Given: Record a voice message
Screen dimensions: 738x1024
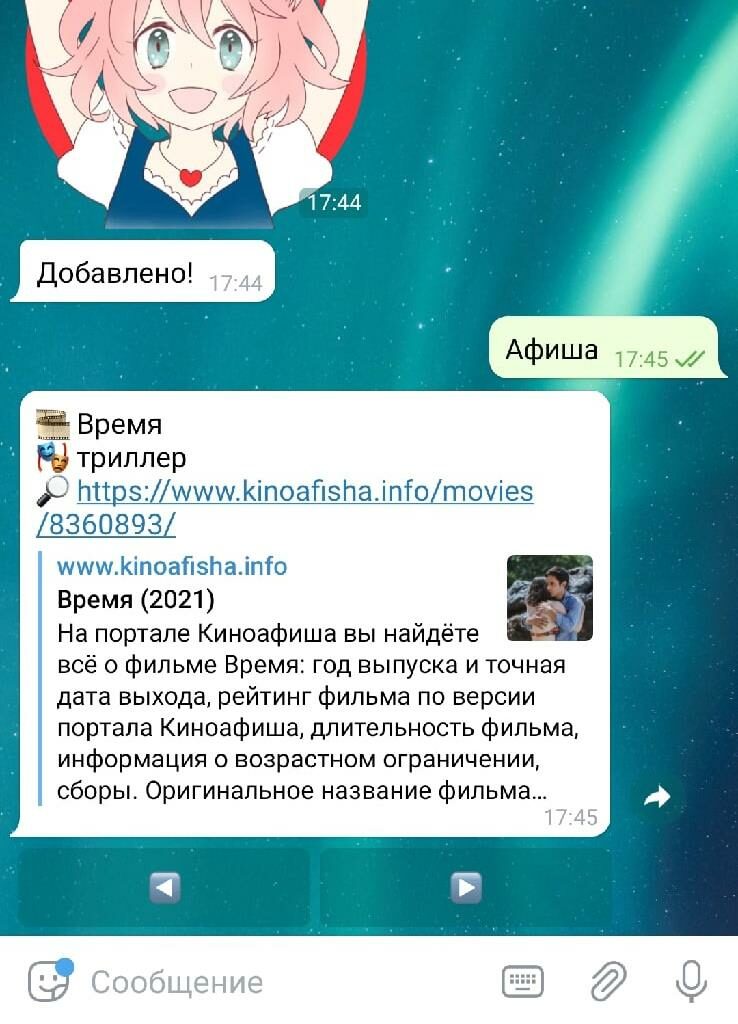Looking at the screenshot, I should (690, 982).
